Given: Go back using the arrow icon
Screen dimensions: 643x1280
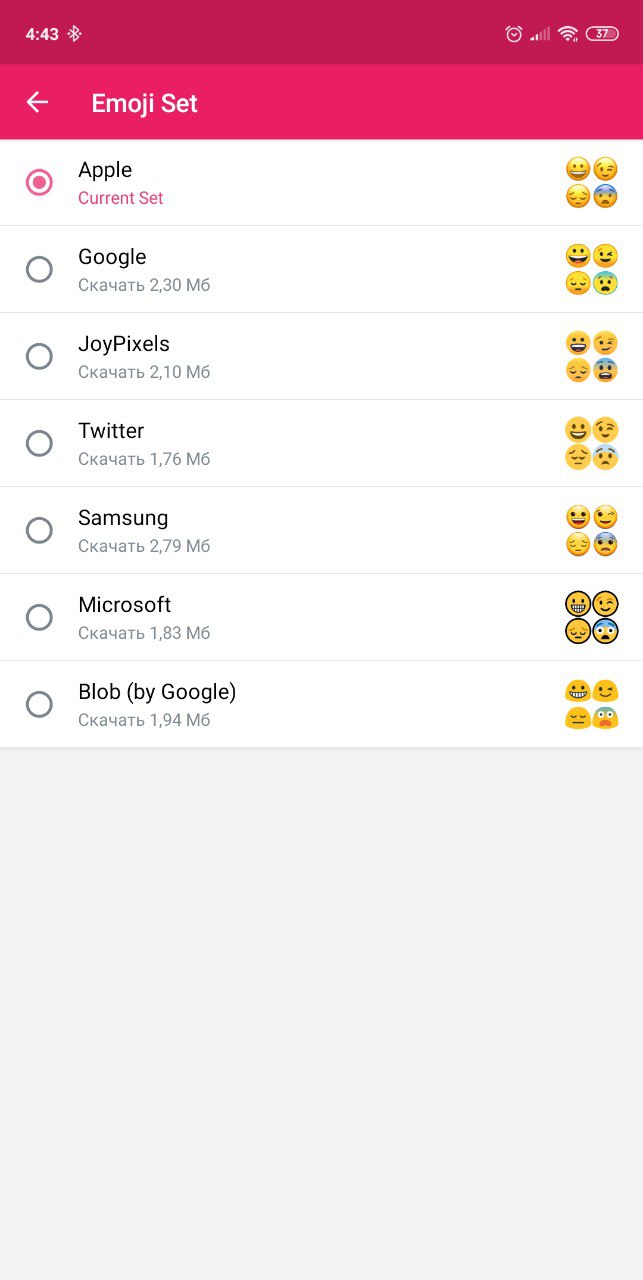Looking at the screenshot, I should [x=37, y=102].
